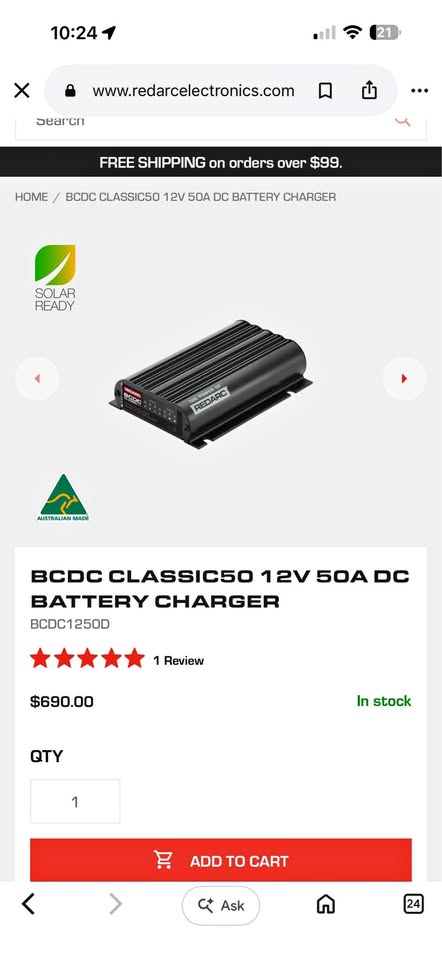Show previous product image
Viewport: 442px width, 960px height.
(x=37, y=379)
